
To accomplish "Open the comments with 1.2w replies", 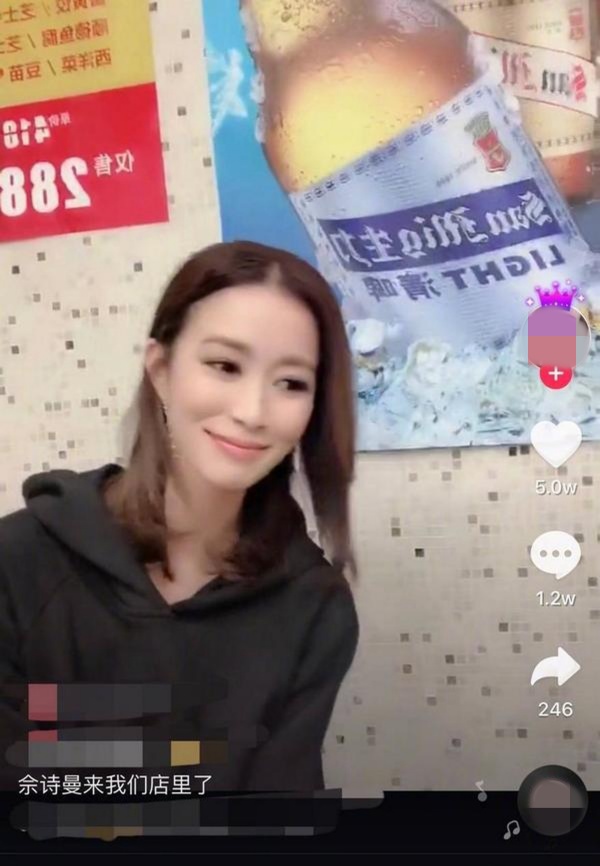I will coord(555,554).
